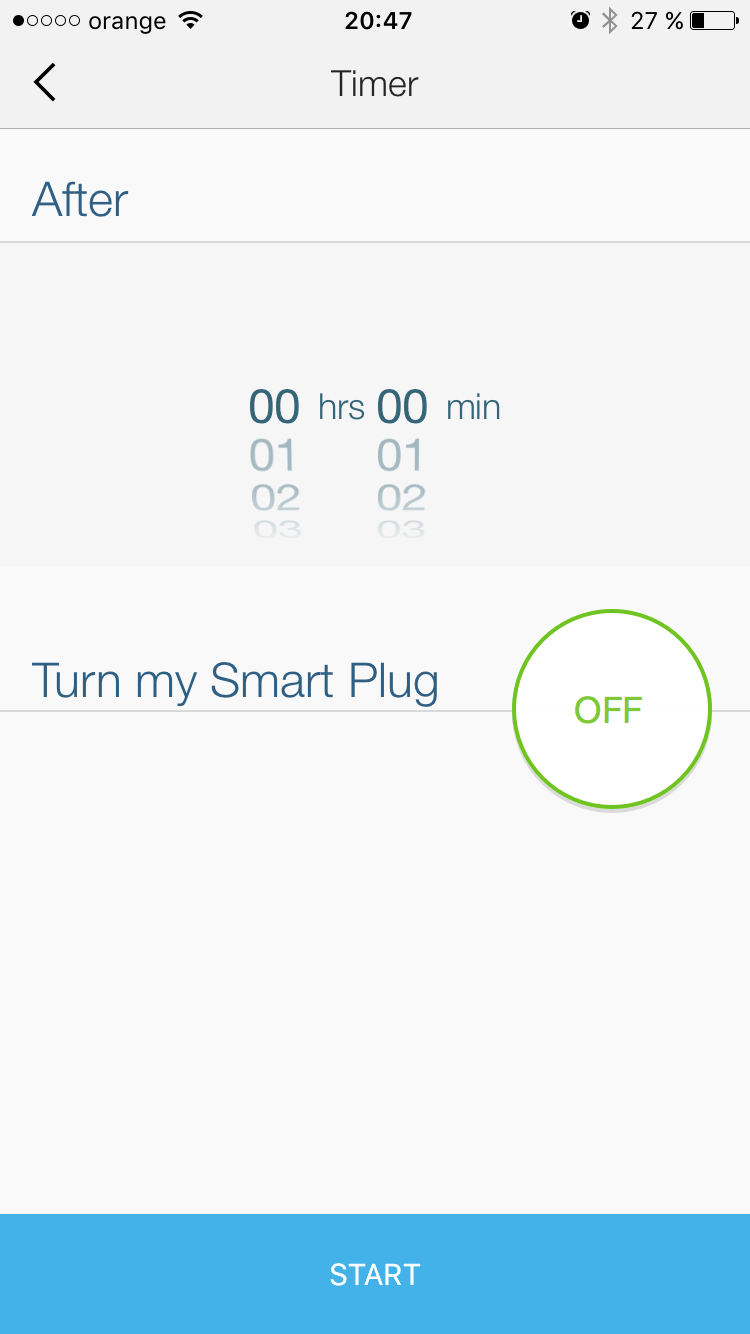Go back from the Timer screen
This screenshot has width=750, height=1334.
point(45,83)
